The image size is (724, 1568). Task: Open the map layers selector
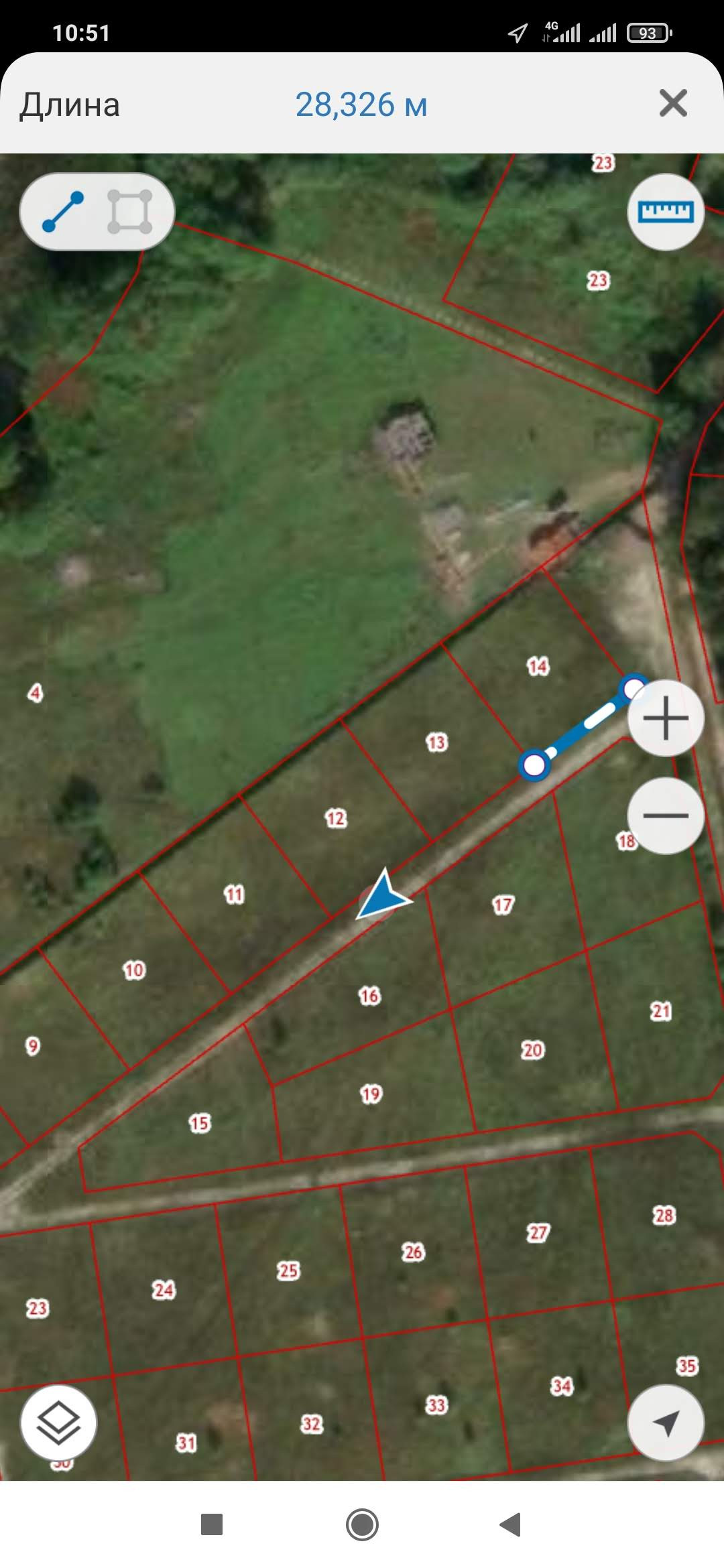point(58,1423)
